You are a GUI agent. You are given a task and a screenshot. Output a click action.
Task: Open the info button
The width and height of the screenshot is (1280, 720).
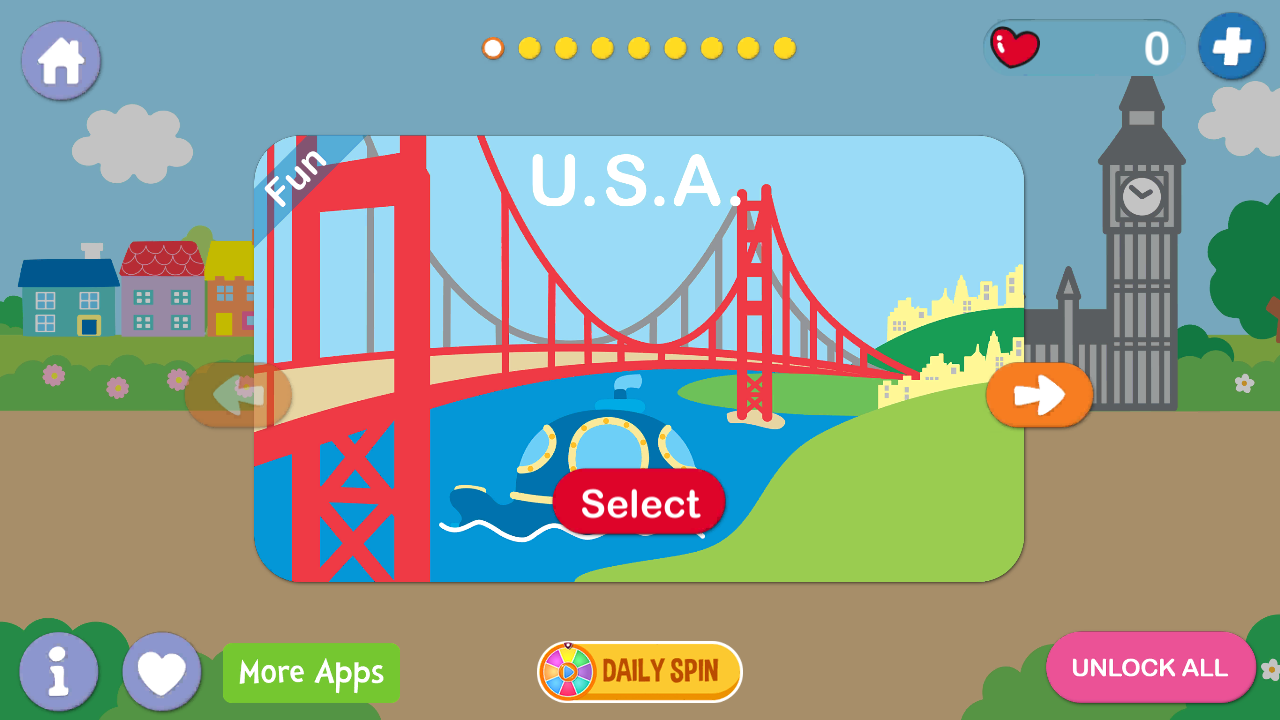click(x=59, y=672)
